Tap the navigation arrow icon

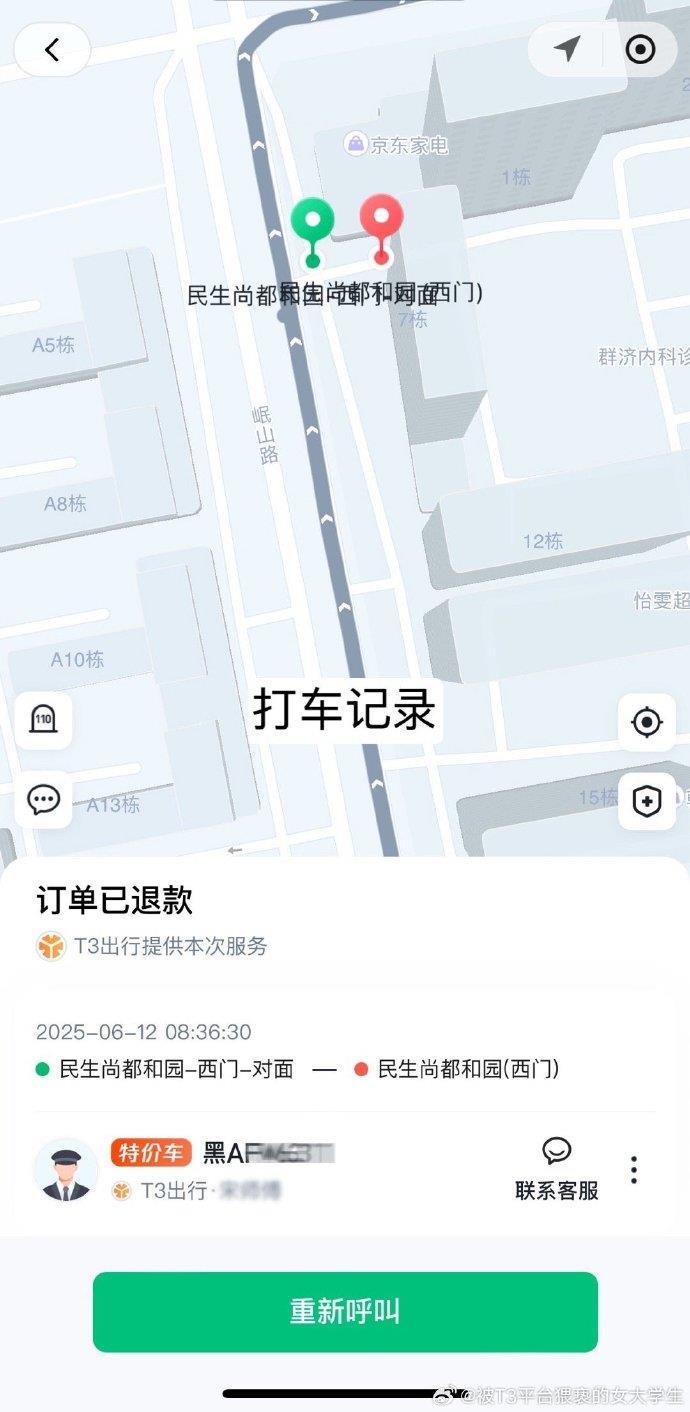pos(567,49)
